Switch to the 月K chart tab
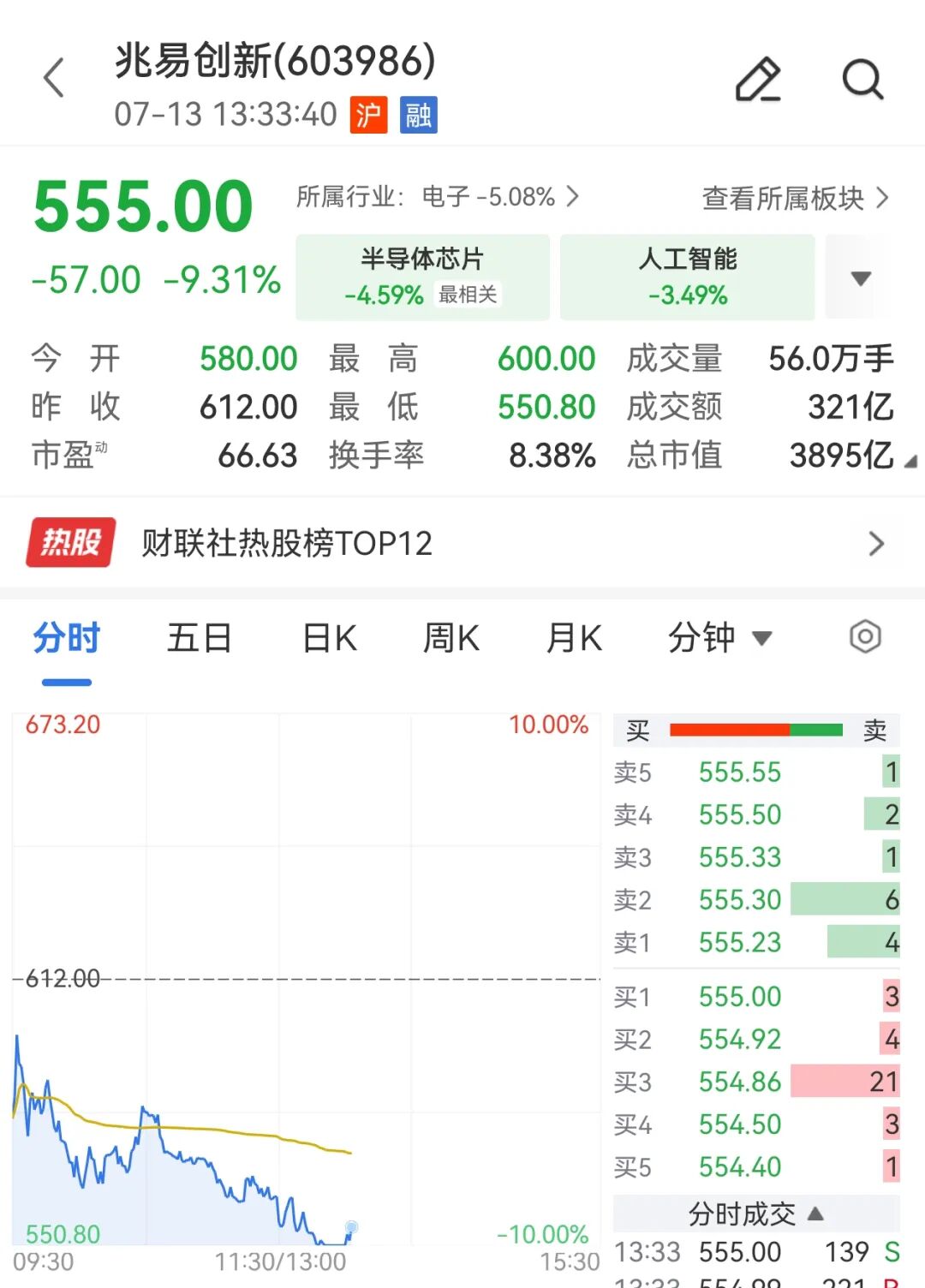The height and width of the screenshot is (1288, 925). (x=574, y=638)
